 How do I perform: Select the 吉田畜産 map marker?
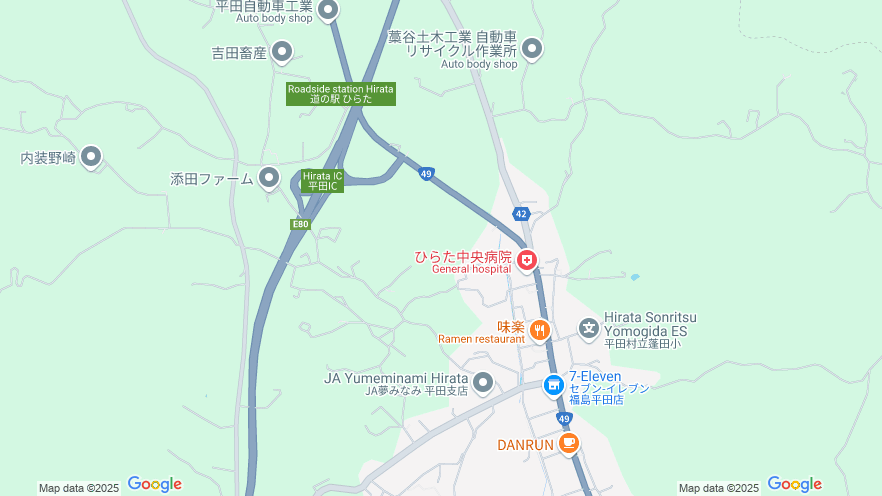click(x=282, y=51)
